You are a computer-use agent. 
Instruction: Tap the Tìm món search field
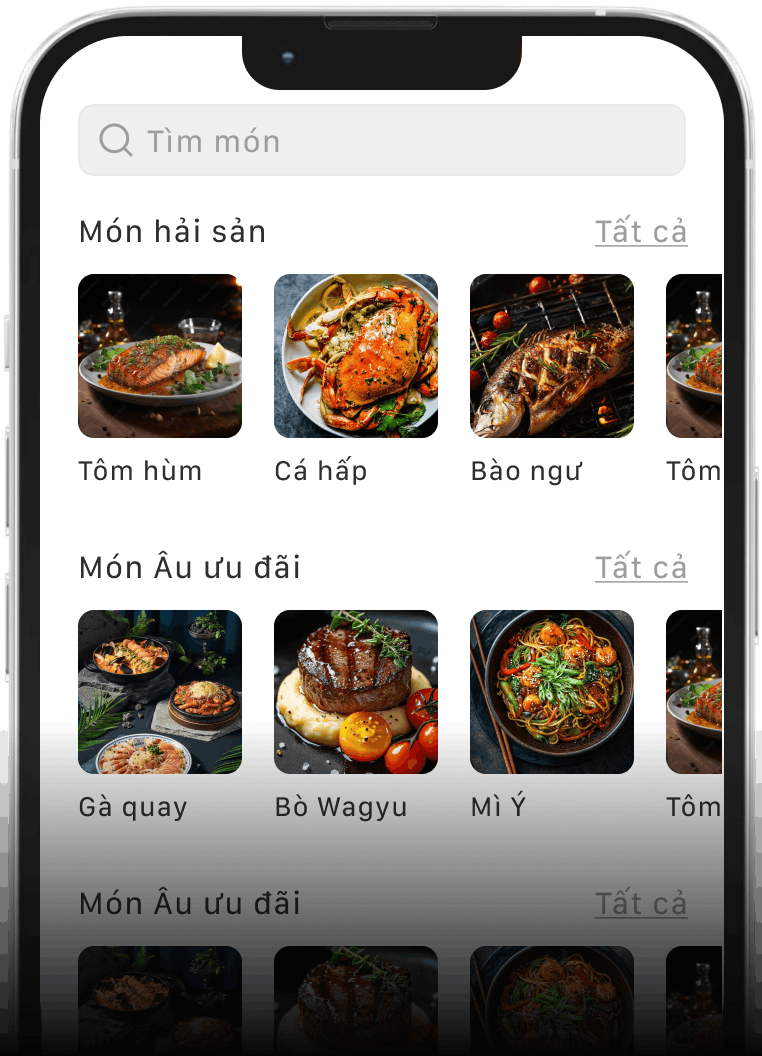coord(381,140)
